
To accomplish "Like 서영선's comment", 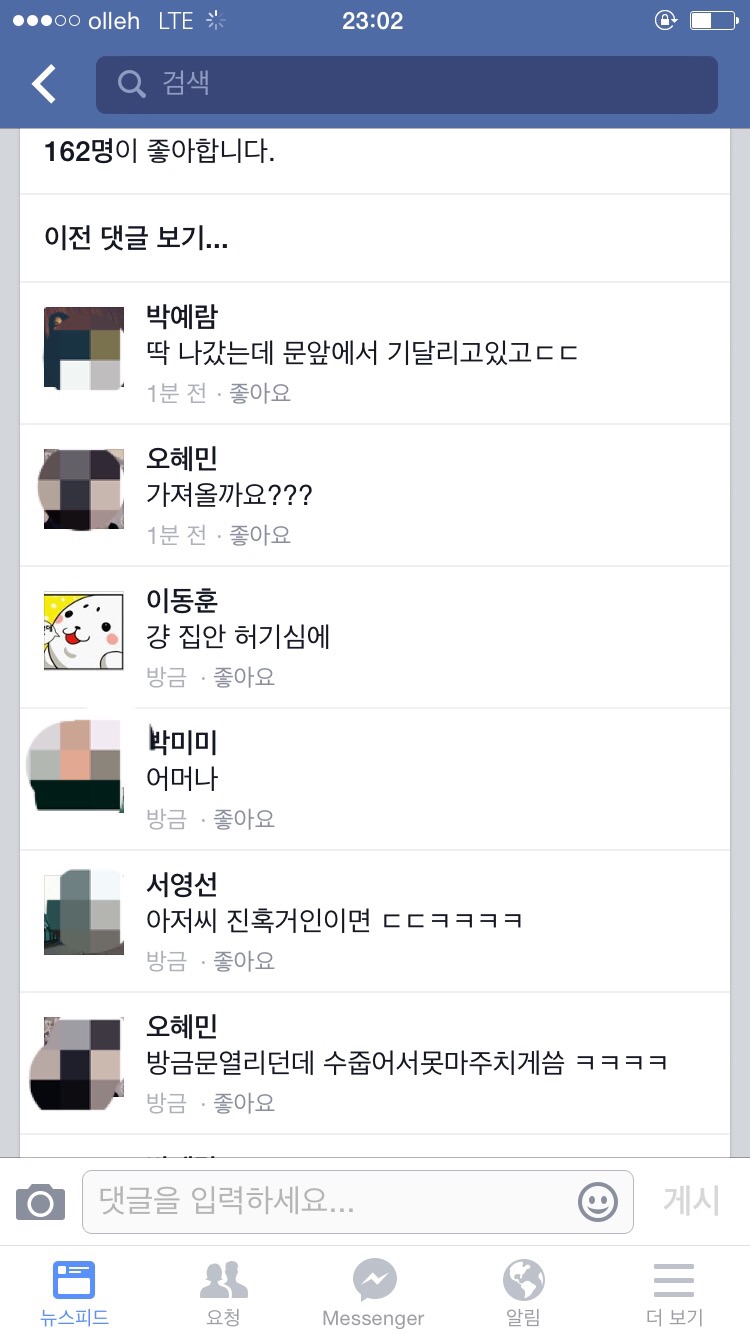I will (244, 961).
